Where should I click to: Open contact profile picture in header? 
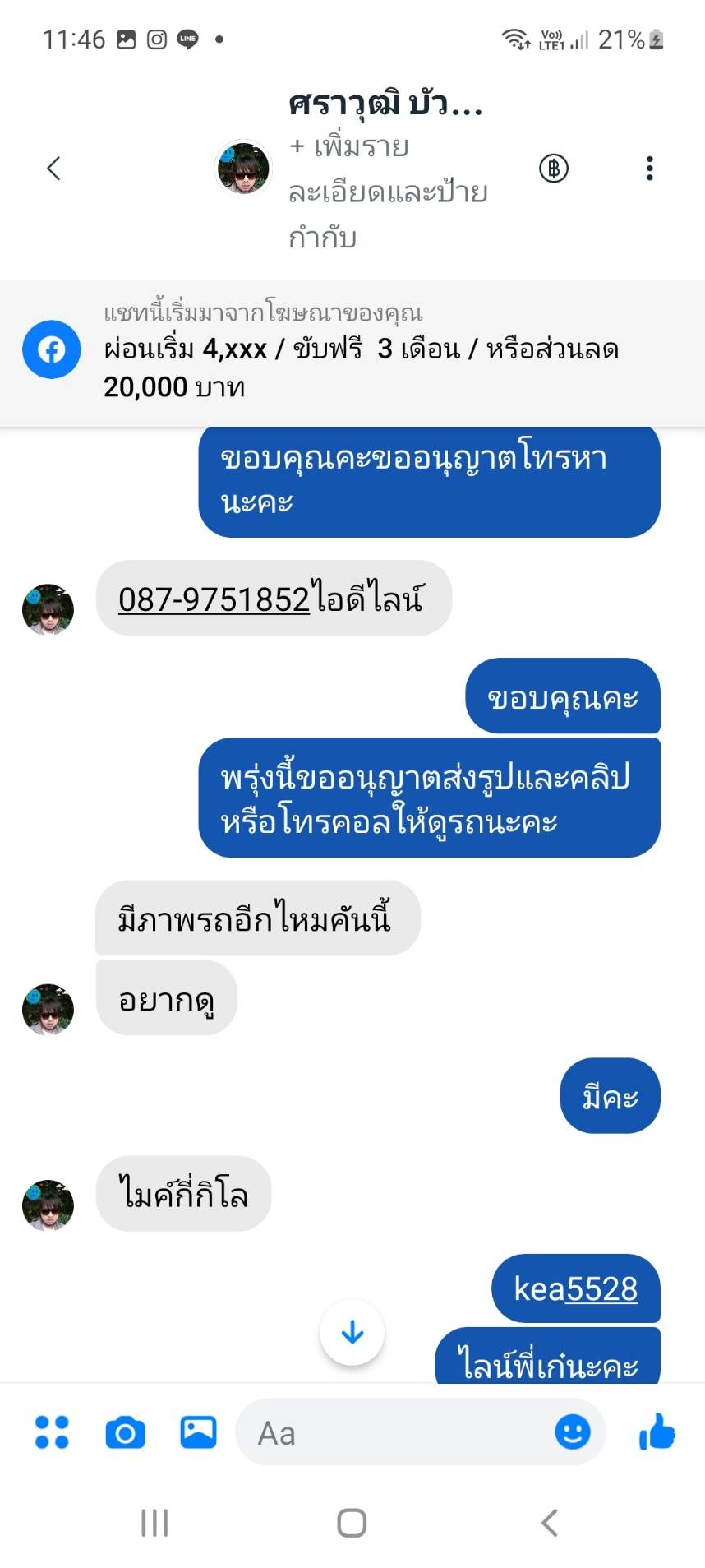[x=243, y=168]
